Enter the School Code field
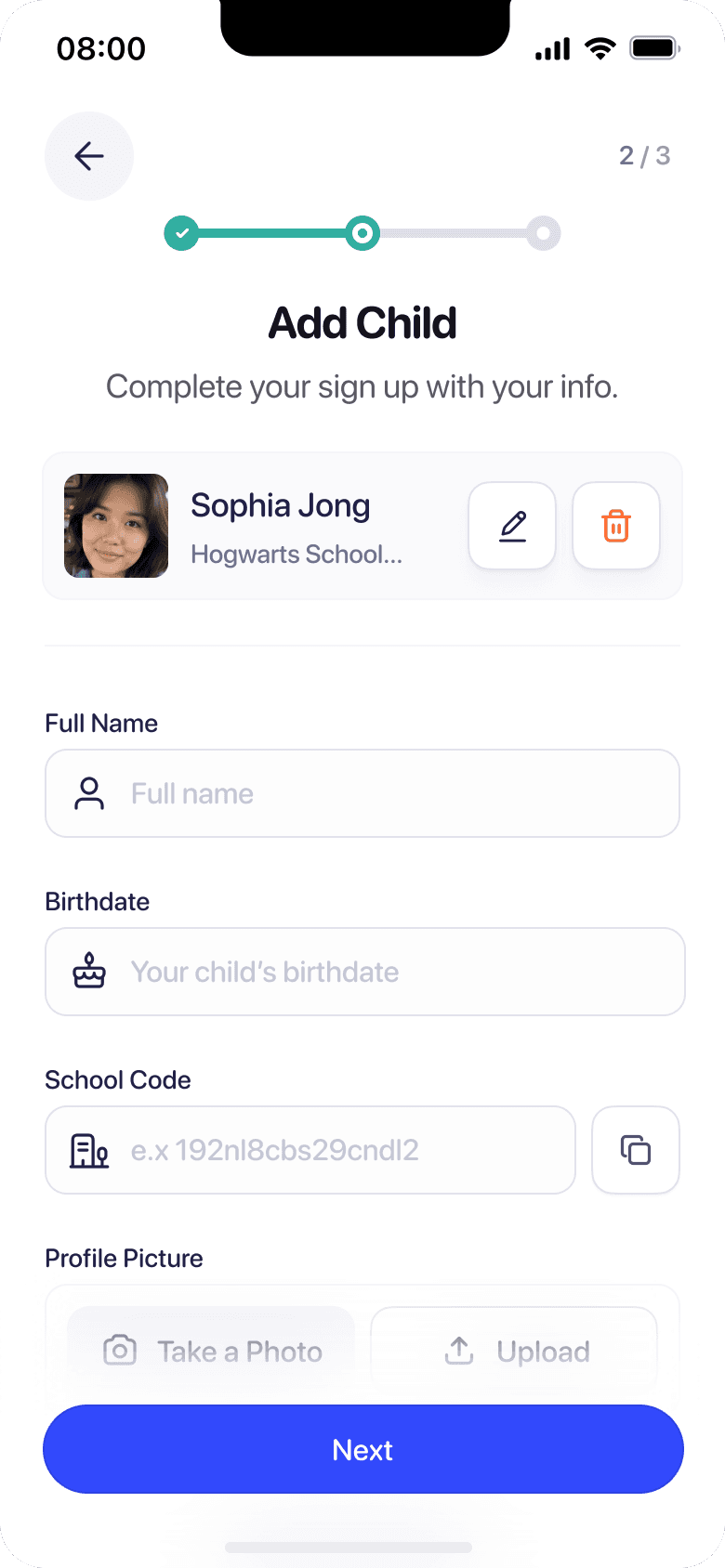The height and width of the screenshot is (1568, 725). click(310, 1150)
